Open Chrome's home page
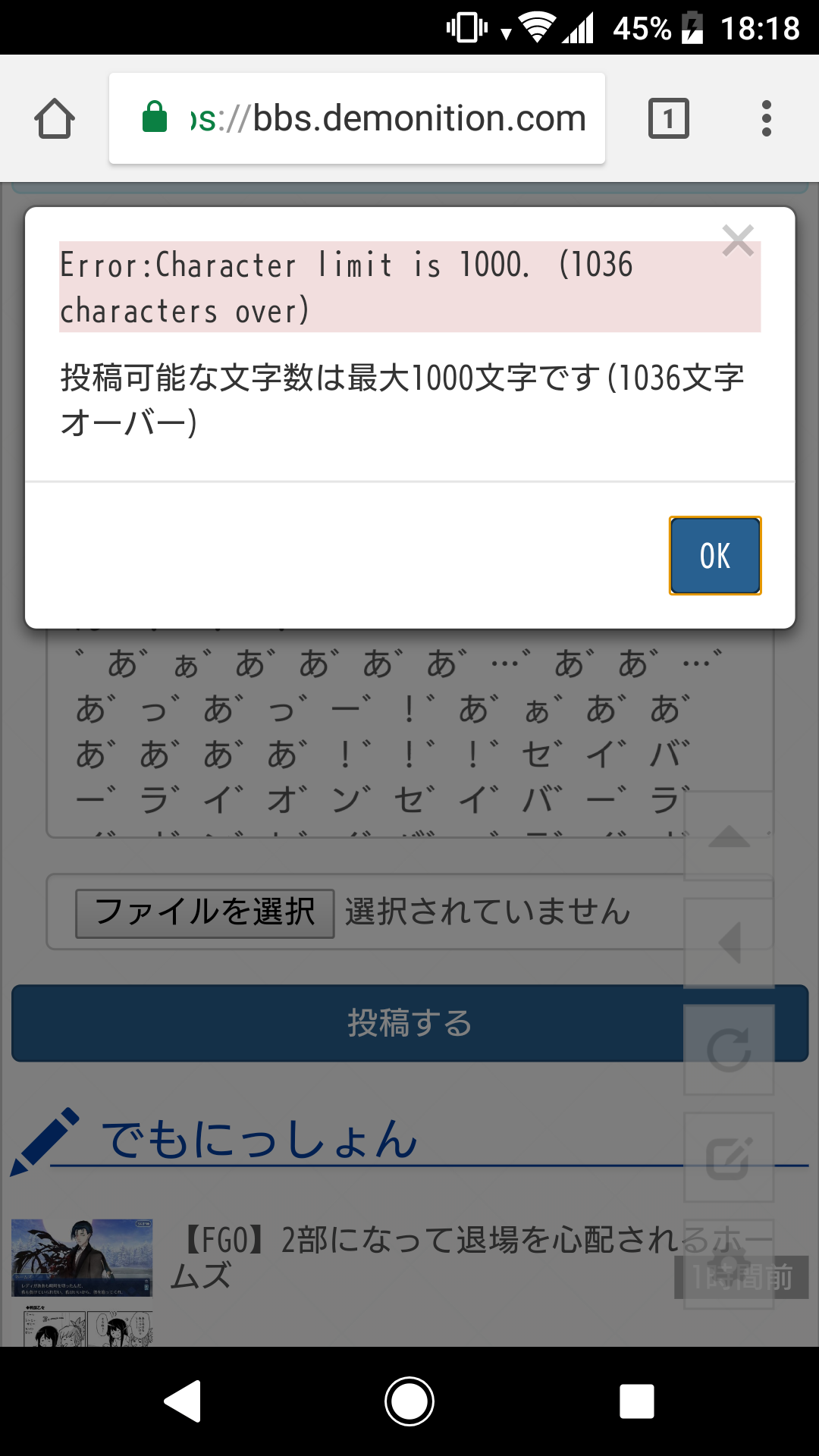Screen dimensions: 819x1456 pos(55,119)
